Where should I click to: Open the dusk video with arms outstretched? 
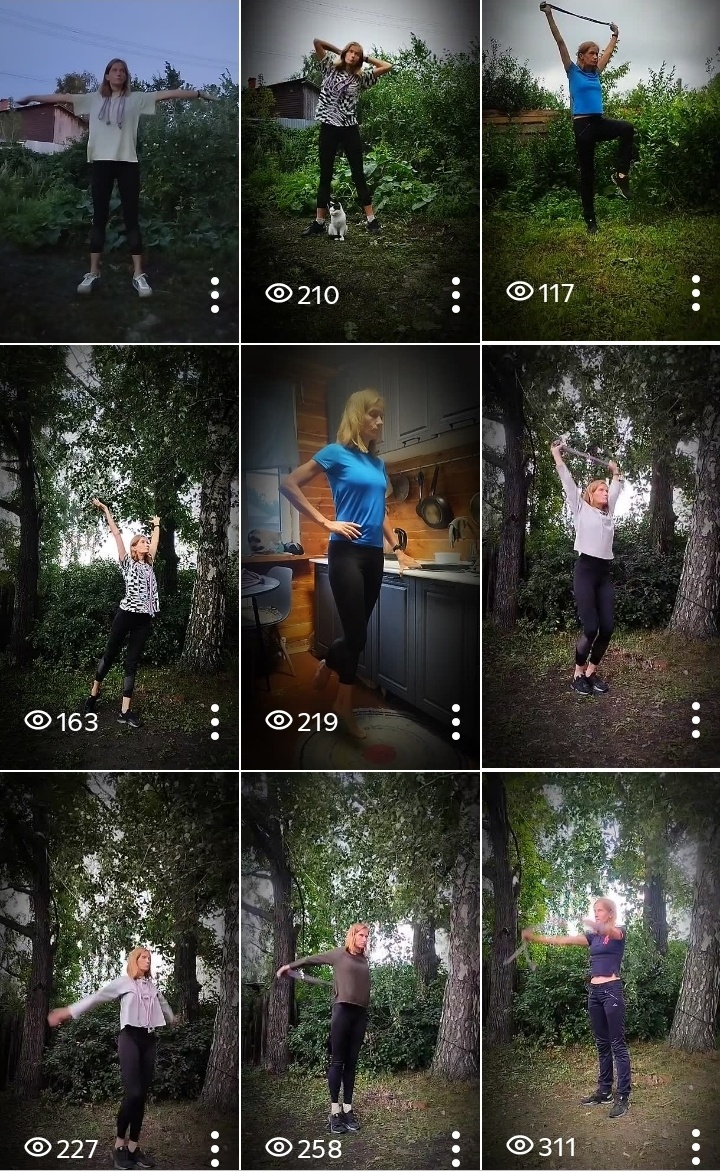(x=119, y=171)
